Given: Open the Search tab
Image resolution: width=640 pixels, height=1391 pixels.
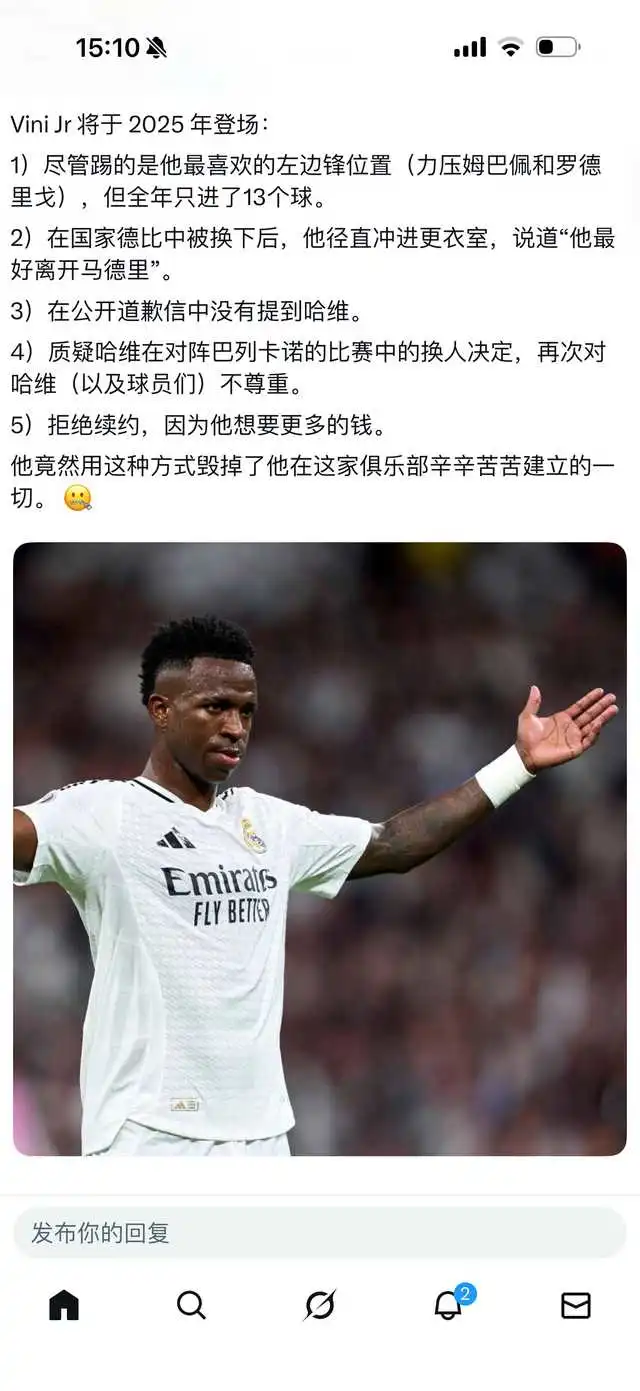Looking at the screenshot, I should (191, 1305).
